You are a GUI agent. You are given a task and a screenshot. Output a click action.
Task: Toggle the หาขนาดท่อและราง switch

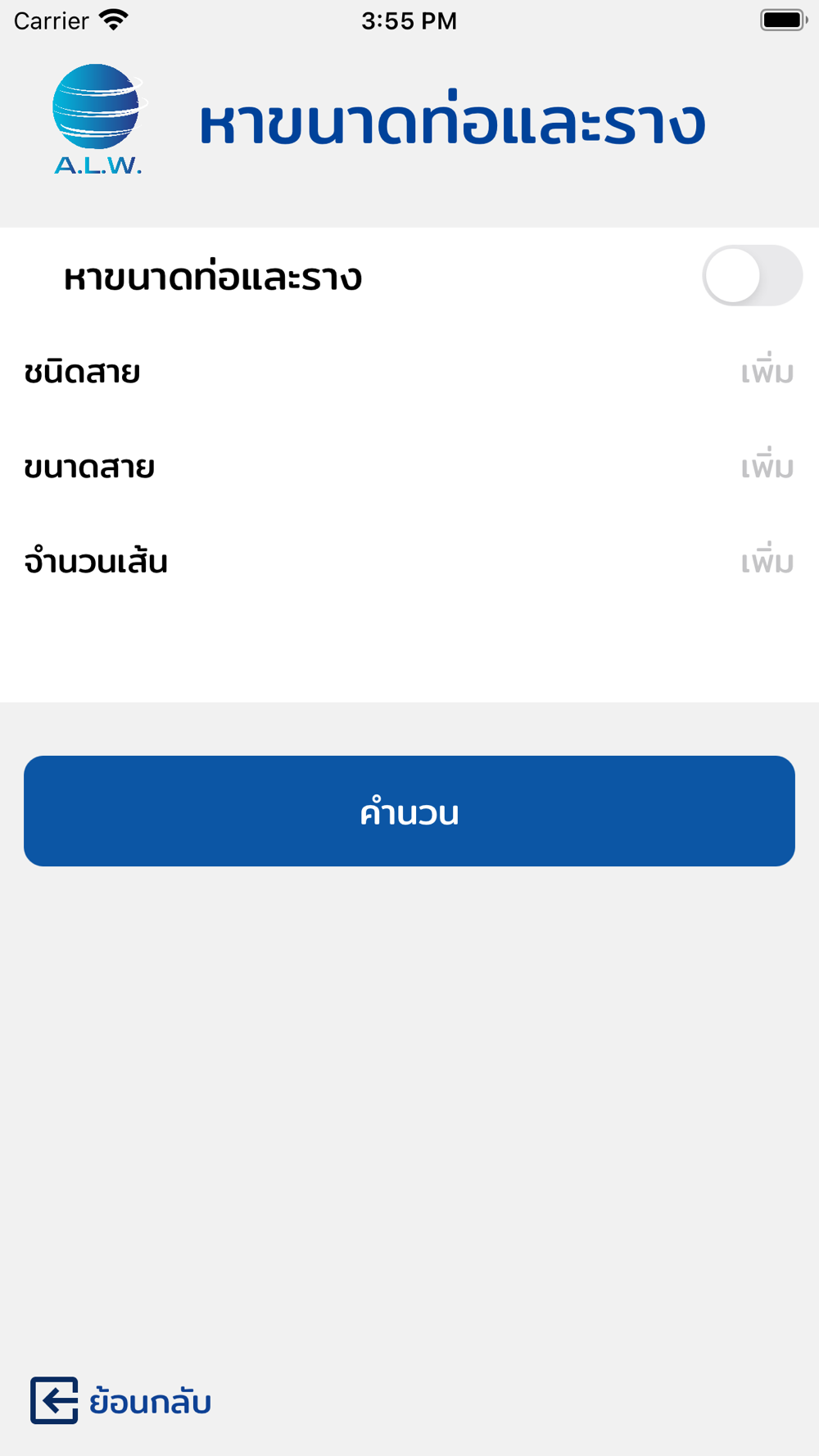coord(752,276)
